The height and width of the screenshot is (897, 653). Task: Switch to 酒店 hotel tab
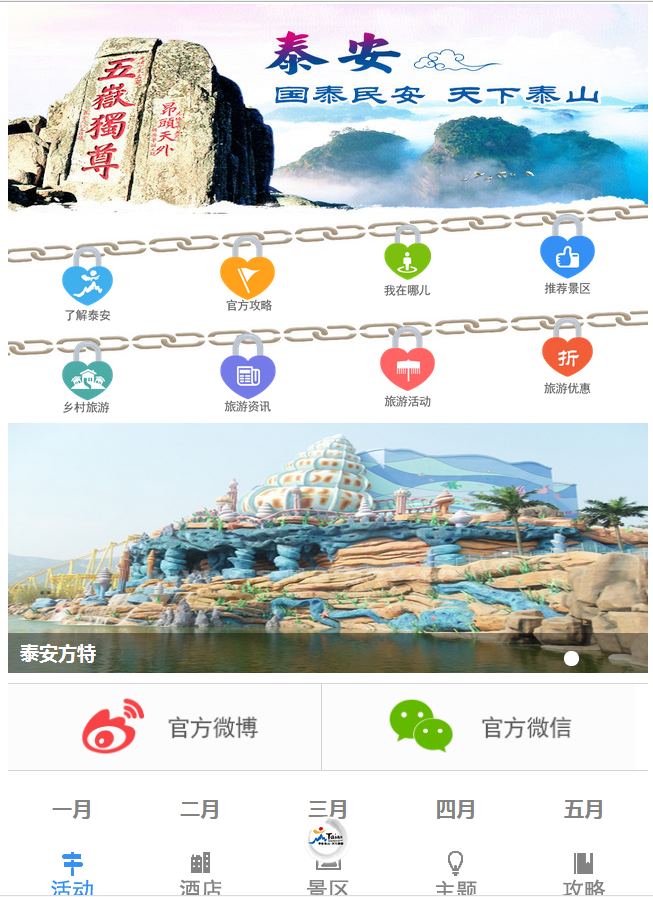(200, 874)
